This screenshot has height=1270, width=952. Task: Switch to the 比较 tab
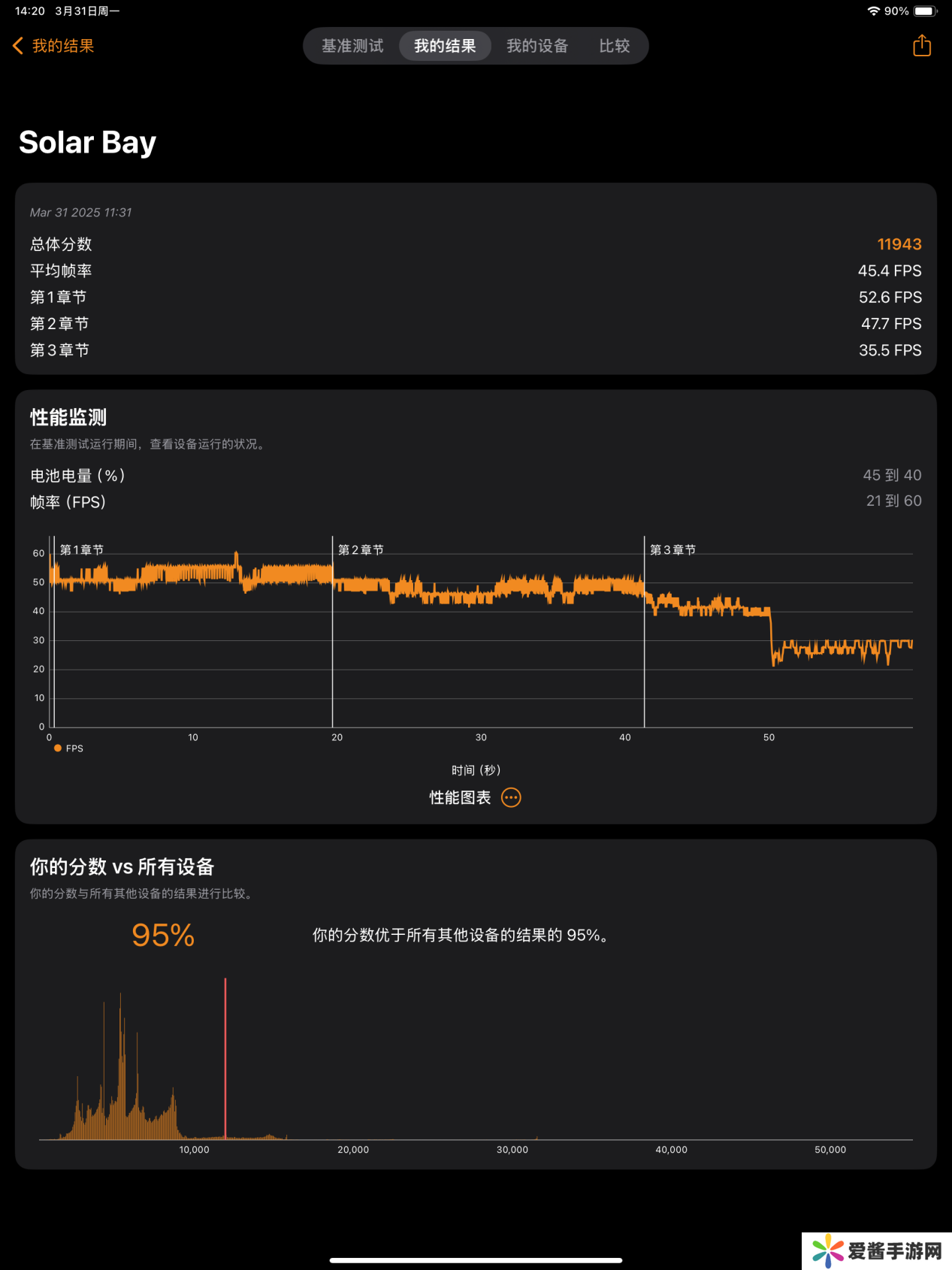click(614, 46)
